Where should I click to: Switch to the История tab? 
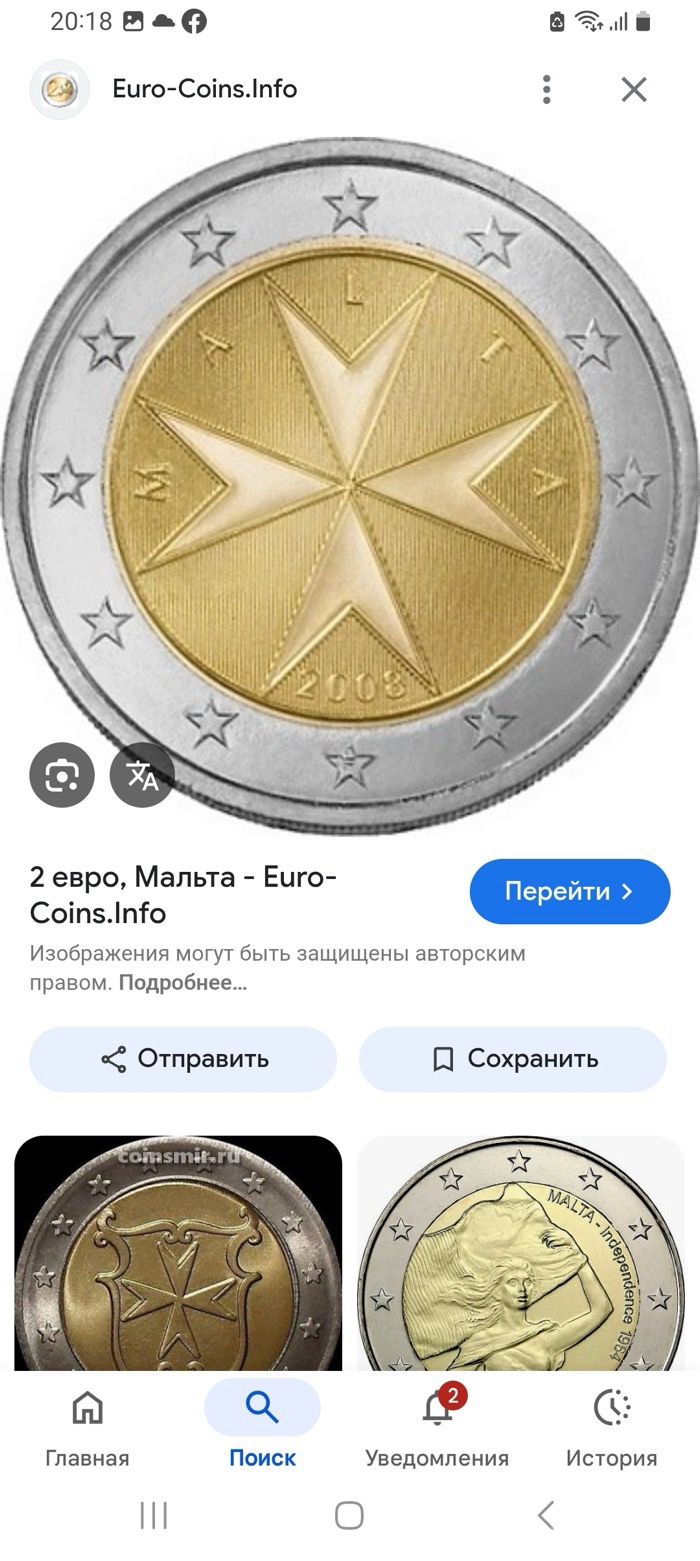tap(611, 1427)
